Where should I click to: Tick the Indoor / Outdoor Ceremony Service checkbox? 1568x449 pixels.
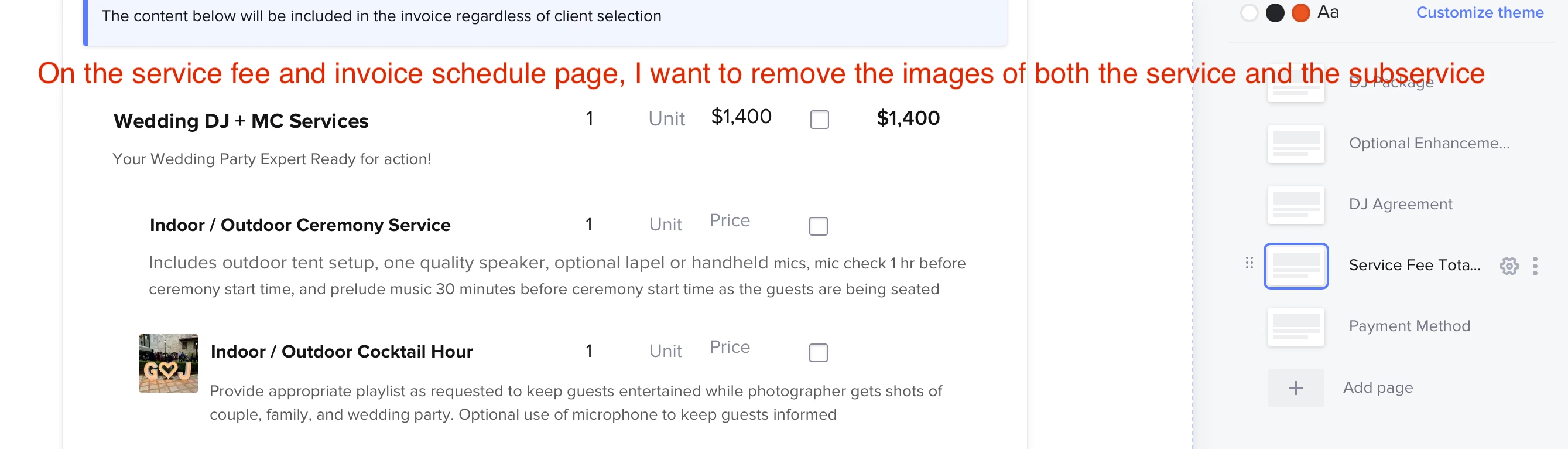(818, 226)
